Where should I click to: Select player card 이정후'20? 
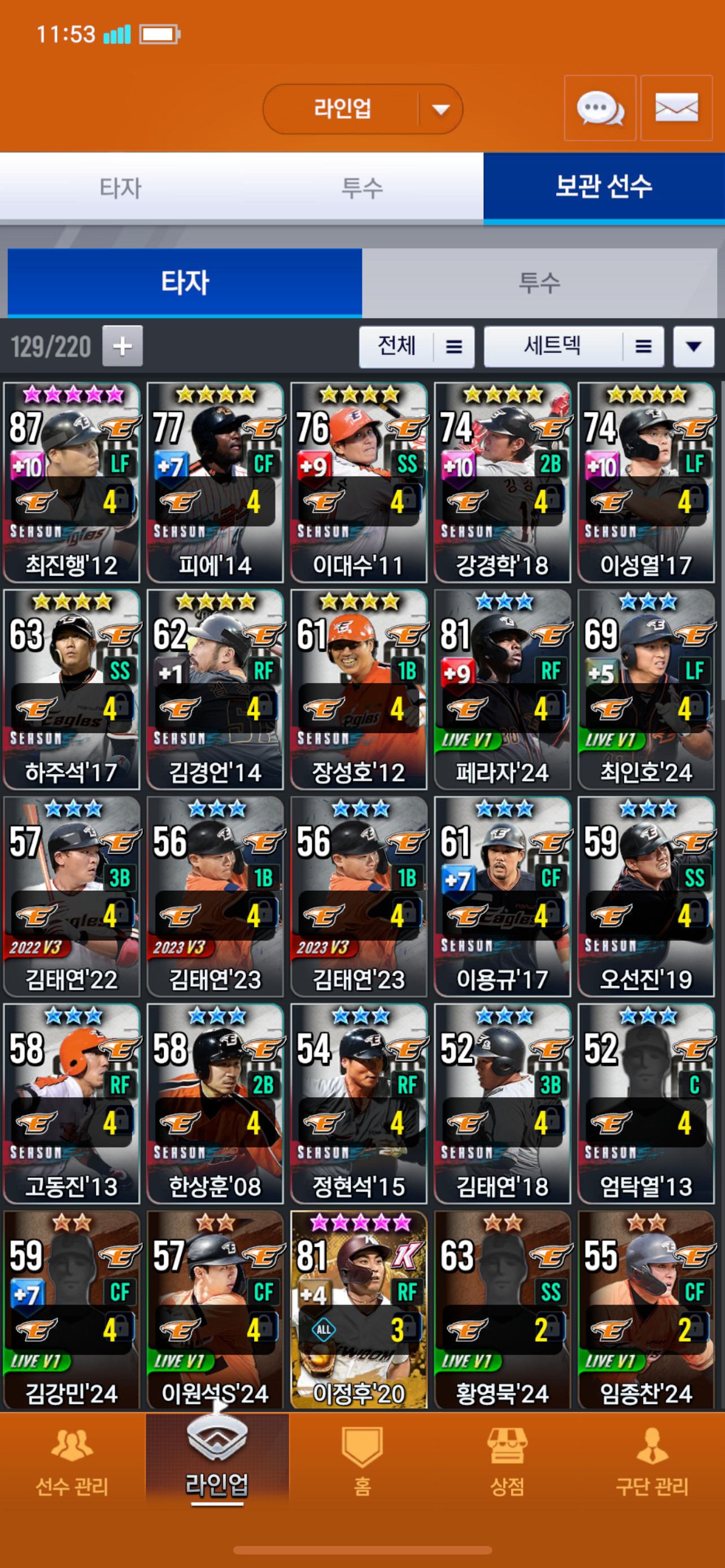pyautogui.click(x=359, y=1310)
